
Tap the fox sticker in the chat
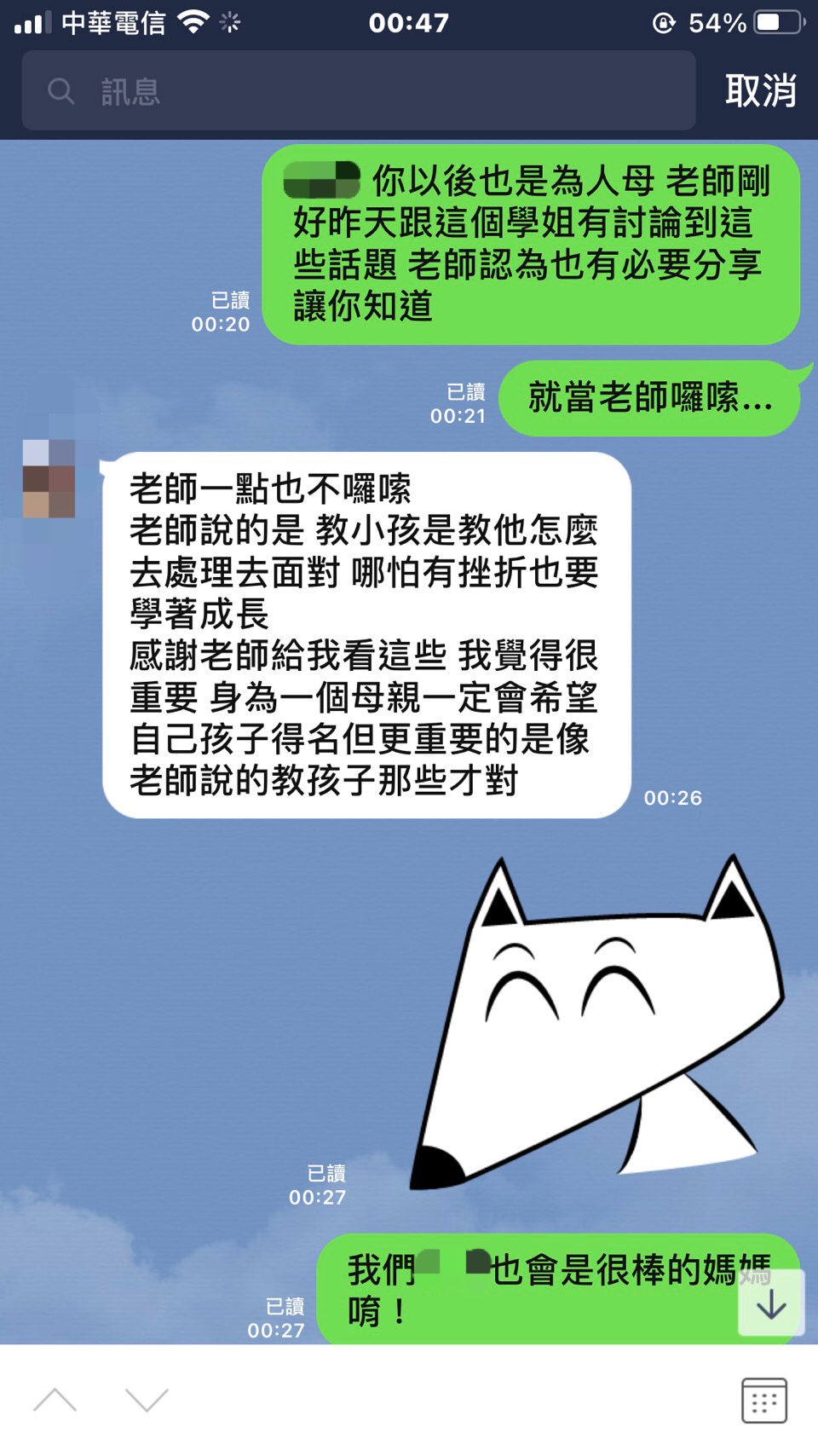click(x=596, y=1023)
